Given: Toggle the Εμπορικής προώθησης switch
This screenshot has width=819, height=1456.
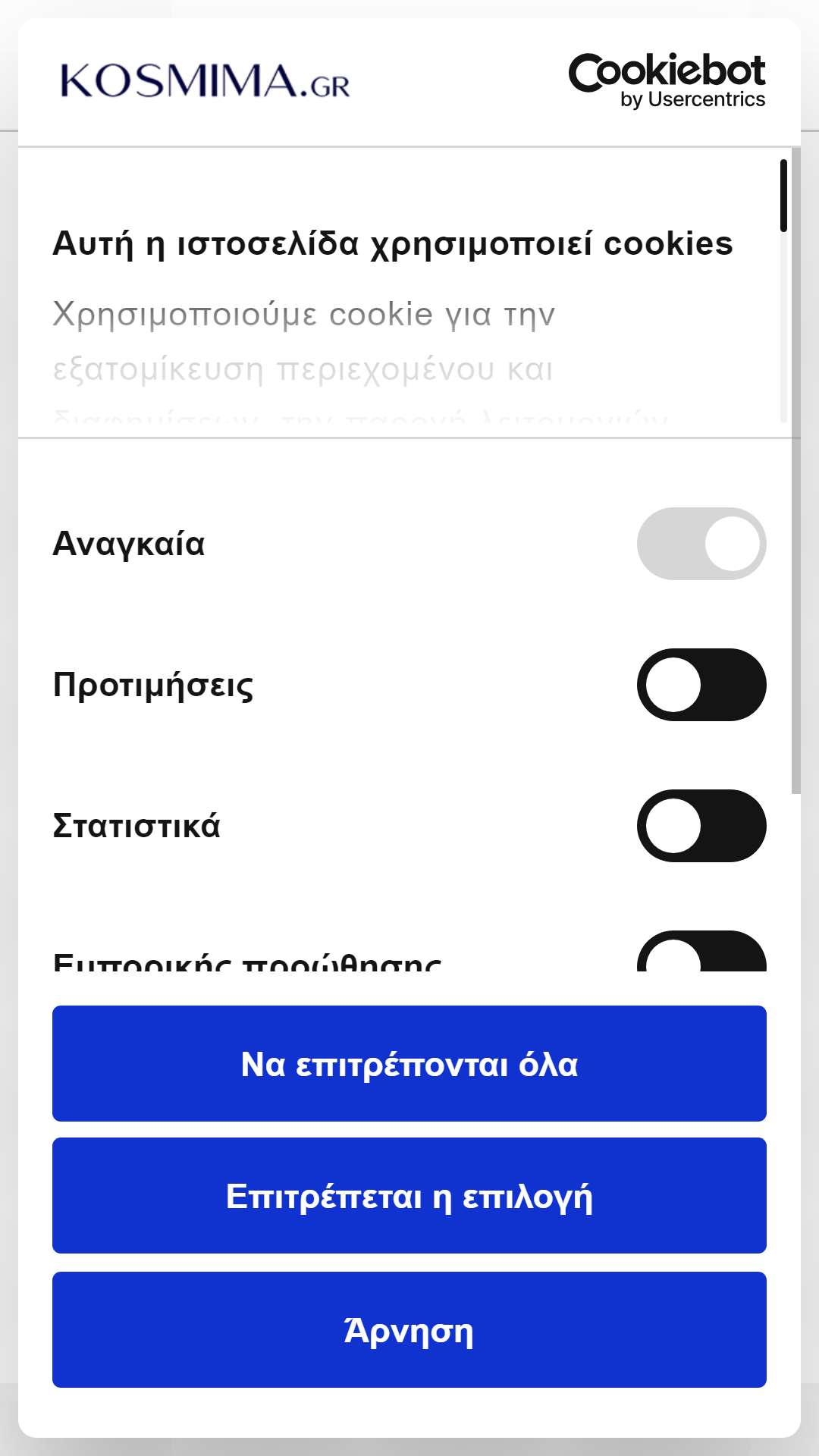Looking at the screenshot, I should pyautogui.click(x=701, y=951).
